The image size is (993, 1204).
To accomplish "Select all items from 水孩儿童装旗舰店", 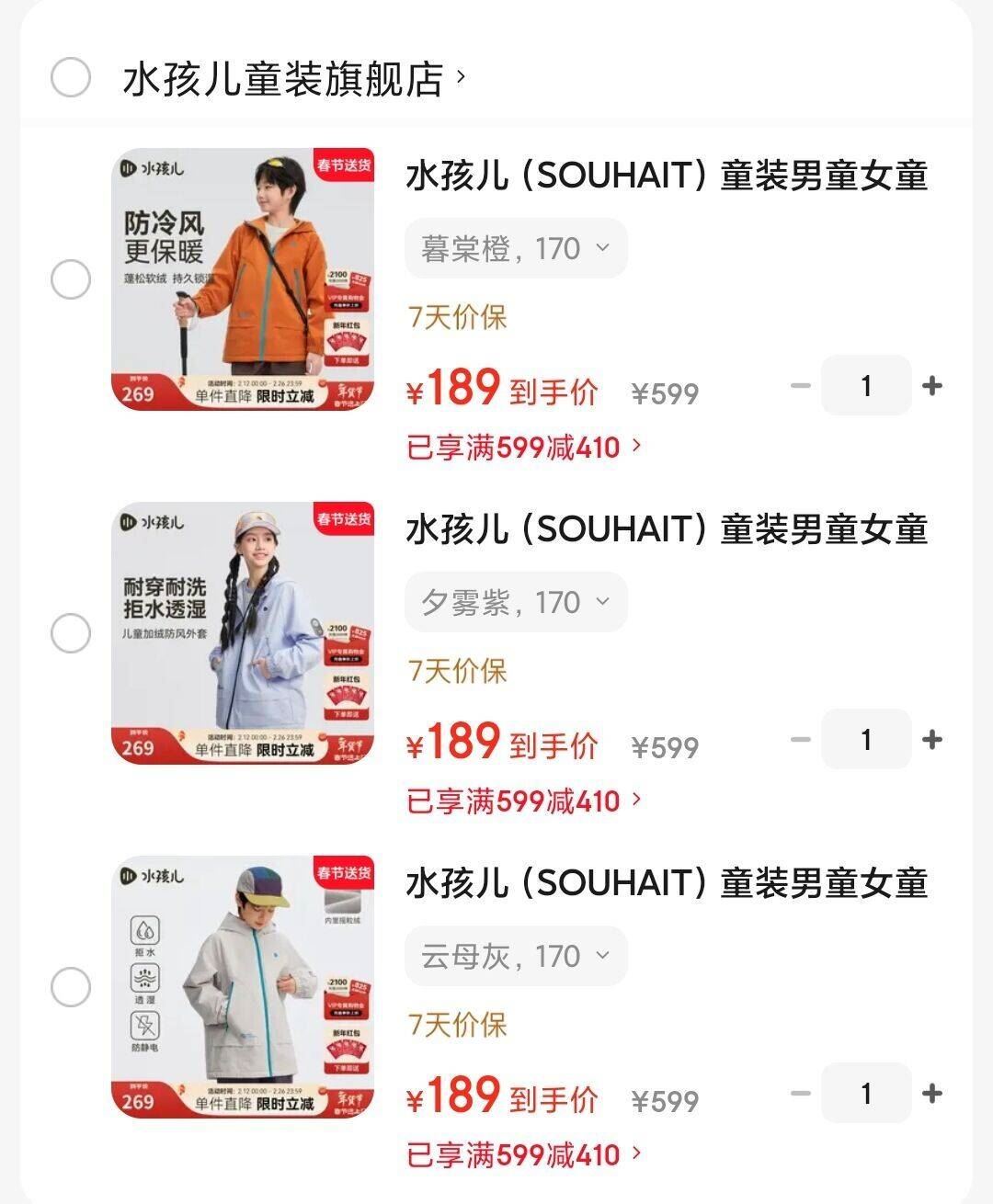I will click(x=70, y=77).
